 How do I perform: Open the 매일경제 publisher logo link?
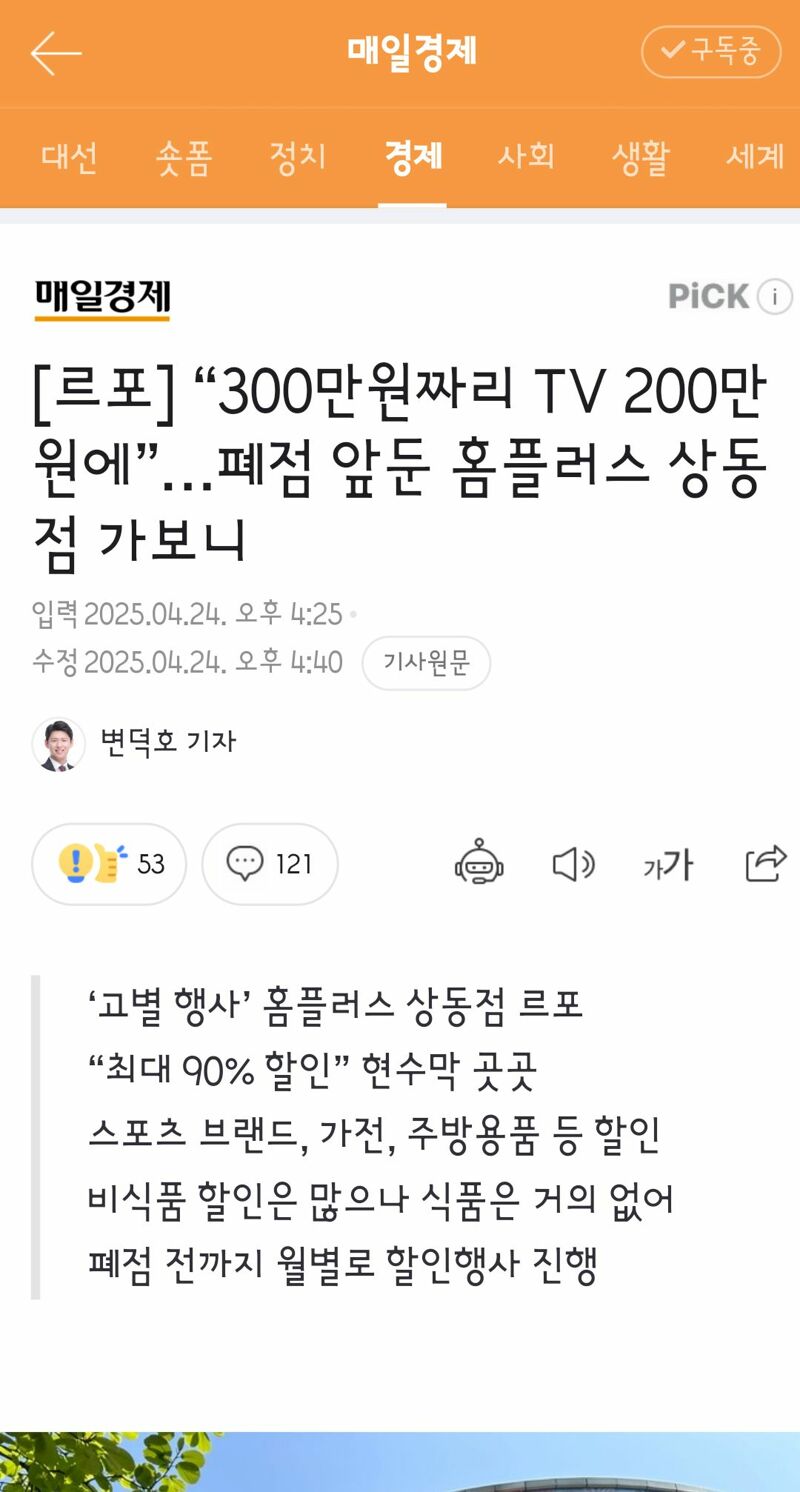click(102, 299)
